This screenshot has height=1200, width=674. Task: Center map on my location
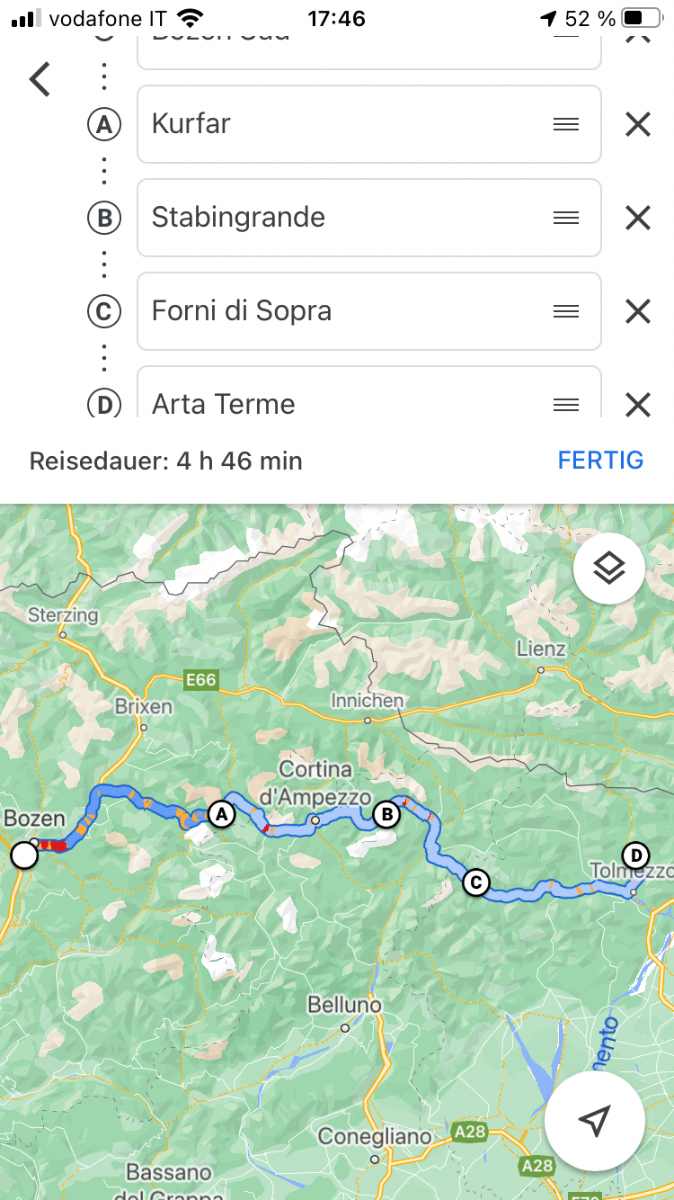[595, 1121]
